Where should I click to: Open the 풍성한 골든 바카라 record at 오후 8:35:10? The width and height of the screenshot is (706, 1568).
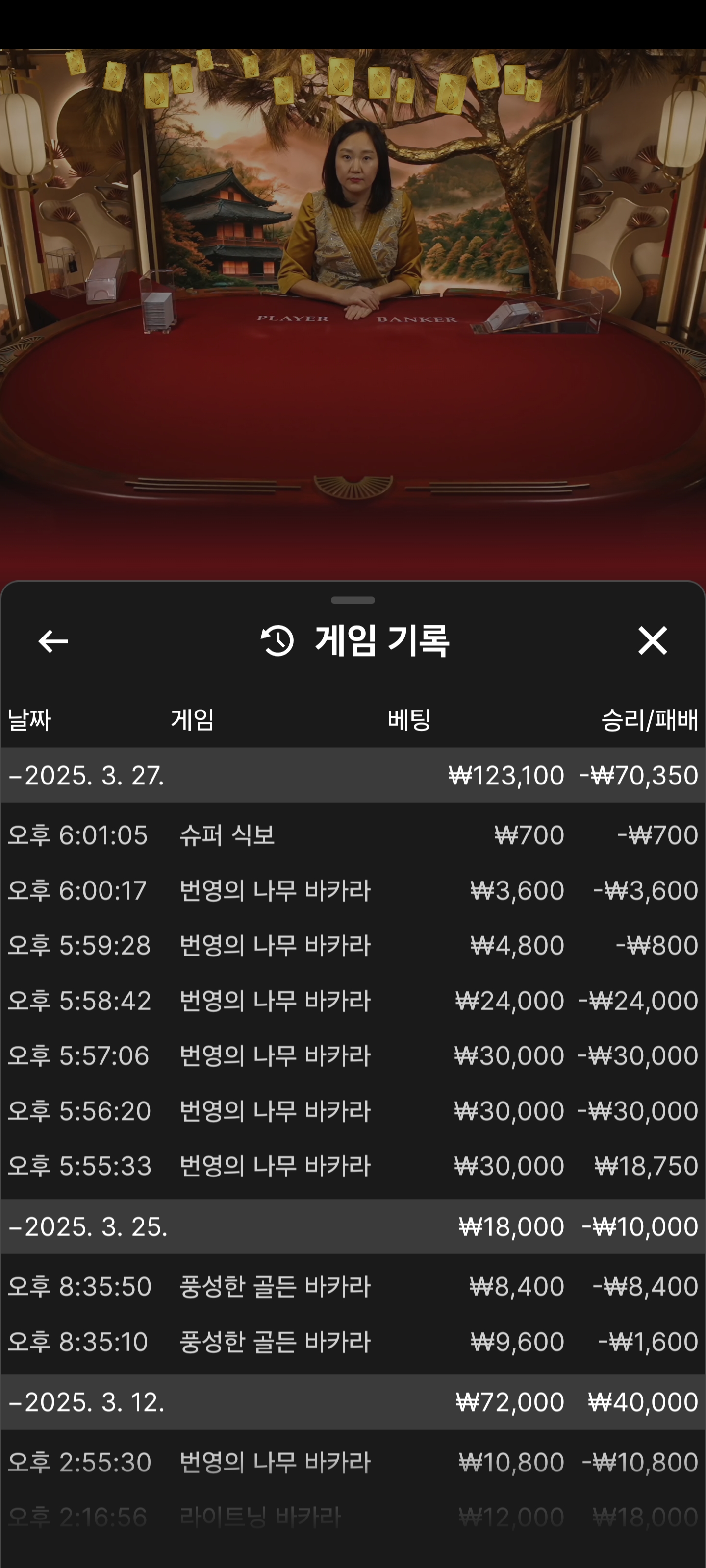(274, 1342)
